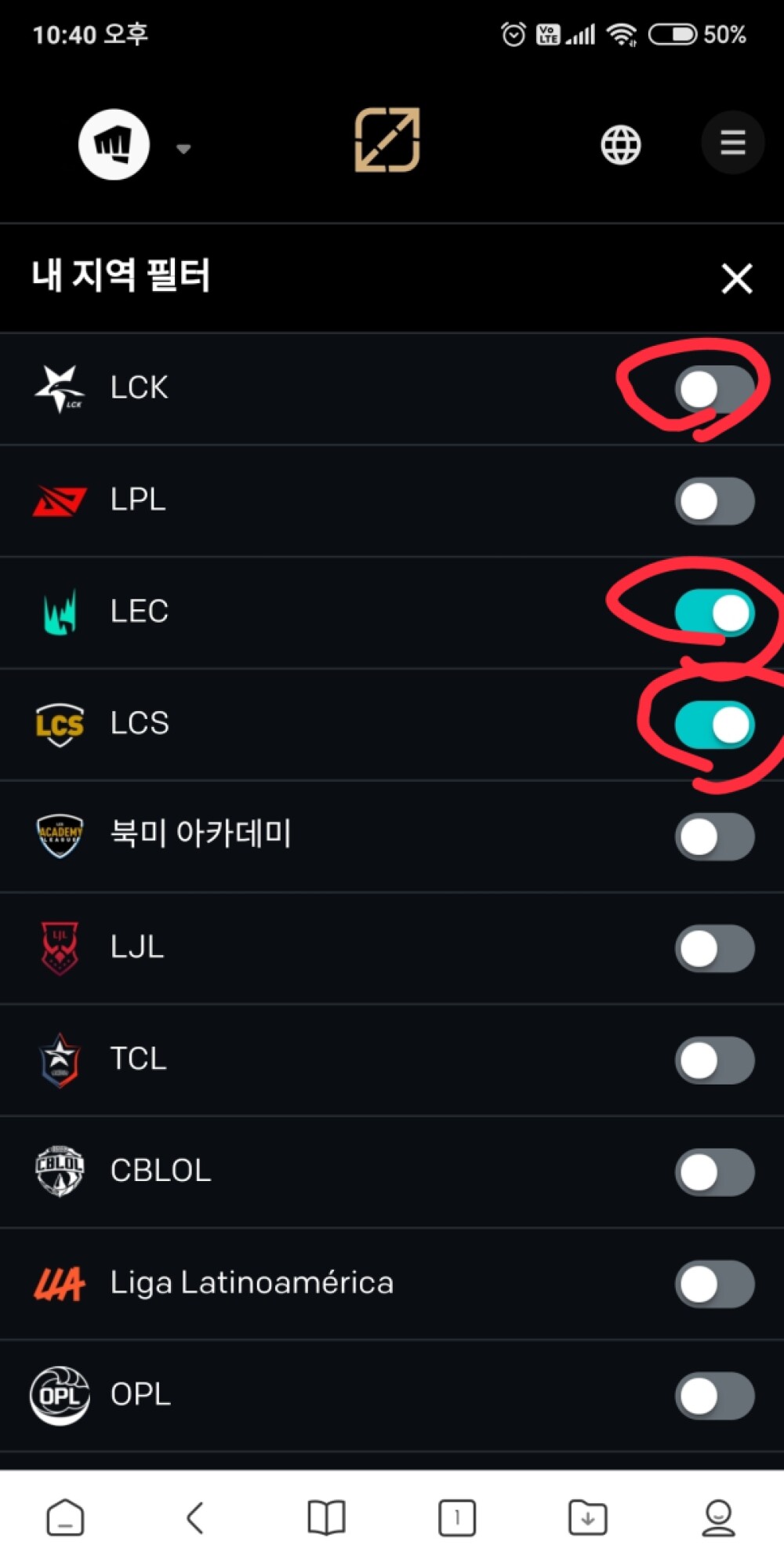Switch off the LCS toggle
Viewport: 784px width, 1566px height.
coord(713,725)
